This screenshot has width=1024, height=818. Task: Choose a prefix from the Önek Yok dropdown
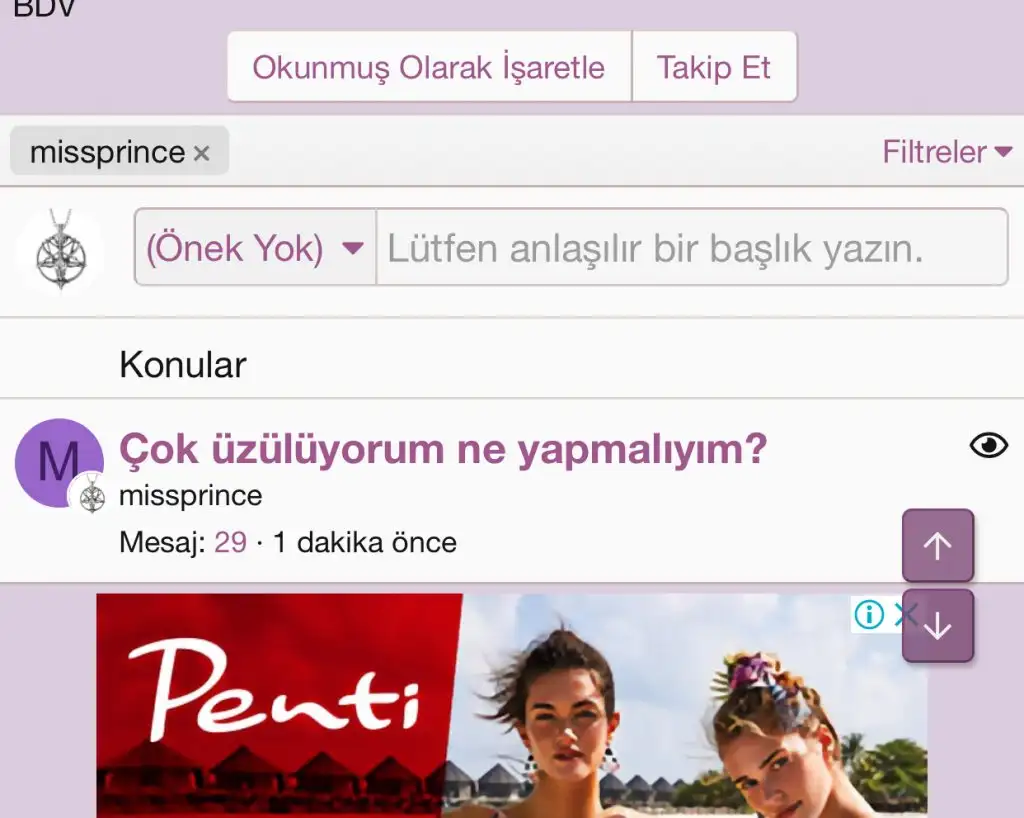(255, 248)
